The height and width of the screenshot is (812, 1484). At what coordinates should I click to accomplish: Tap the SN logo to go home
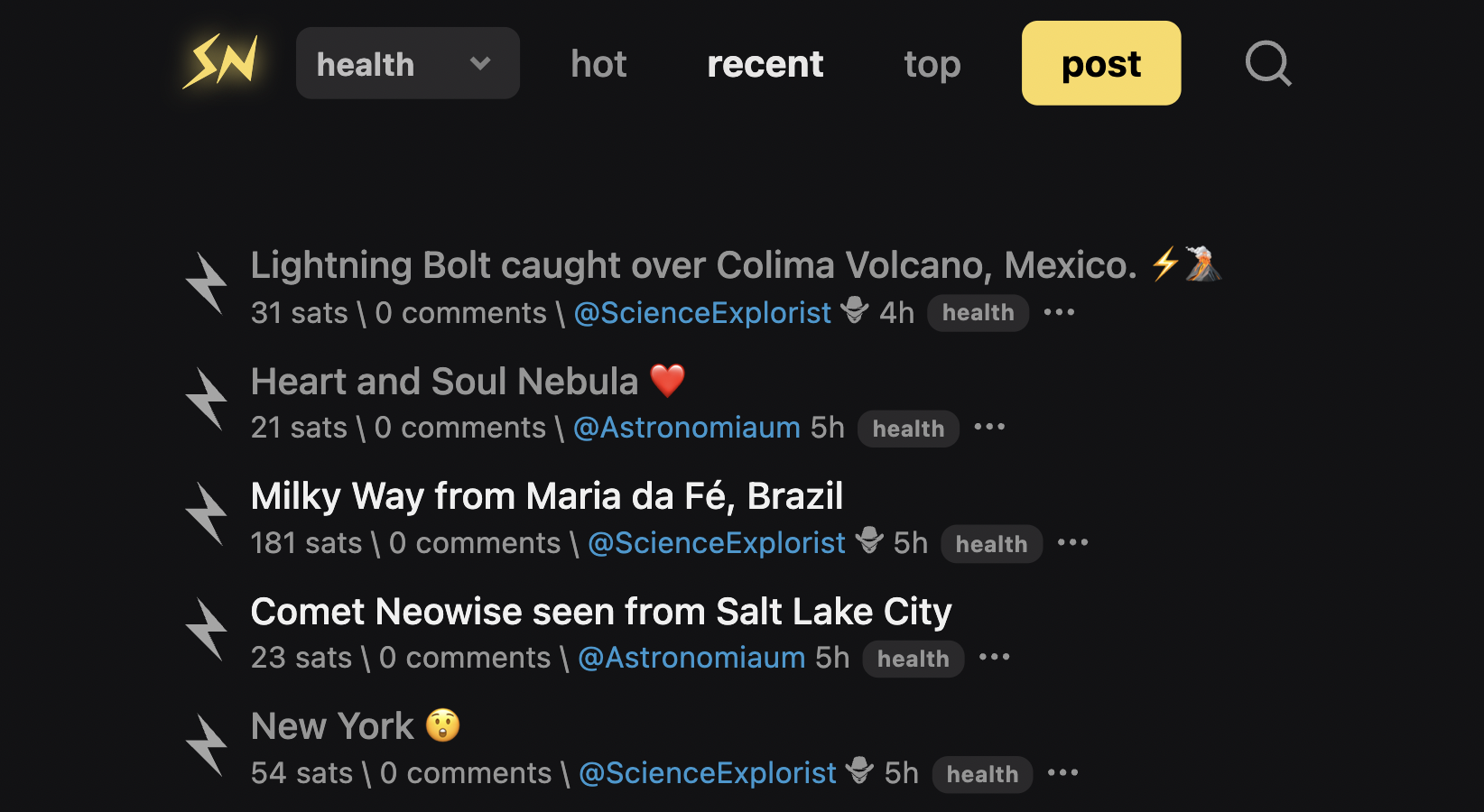point(220,62)
